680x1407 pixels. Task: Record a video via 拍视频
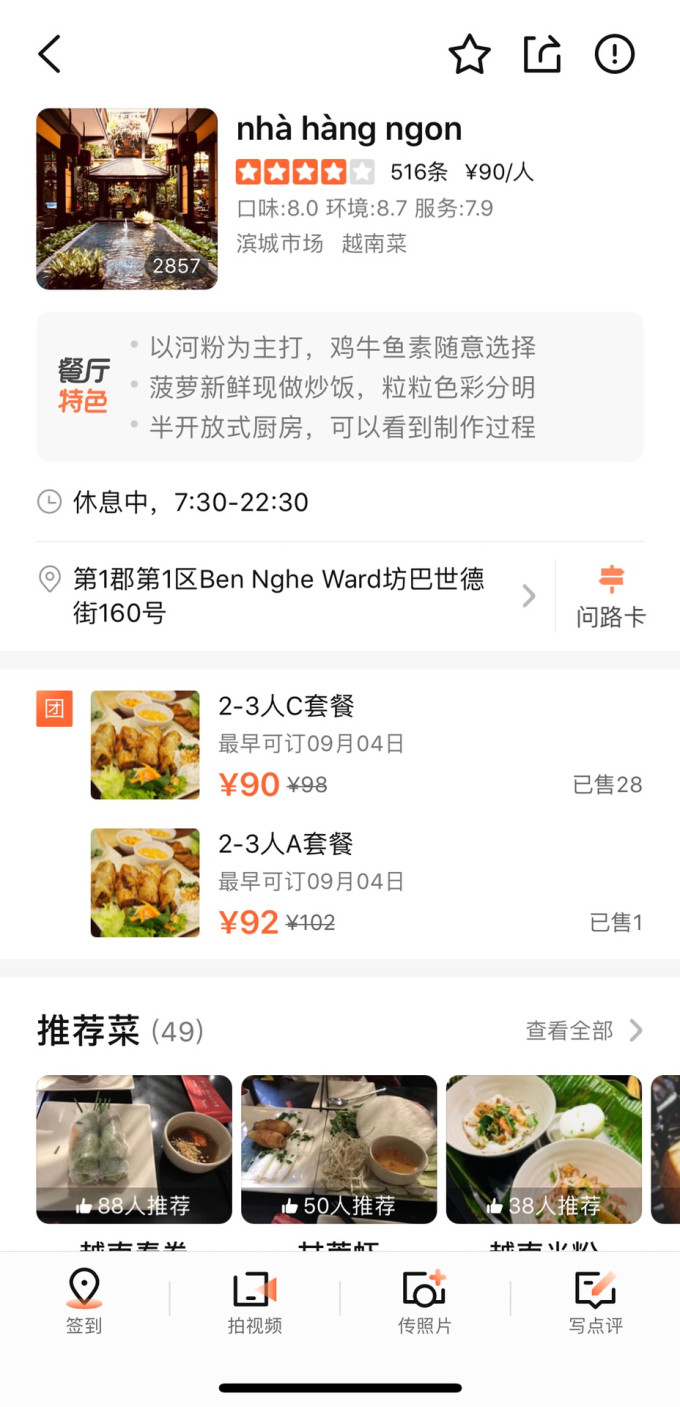[x=254, y=1301]
